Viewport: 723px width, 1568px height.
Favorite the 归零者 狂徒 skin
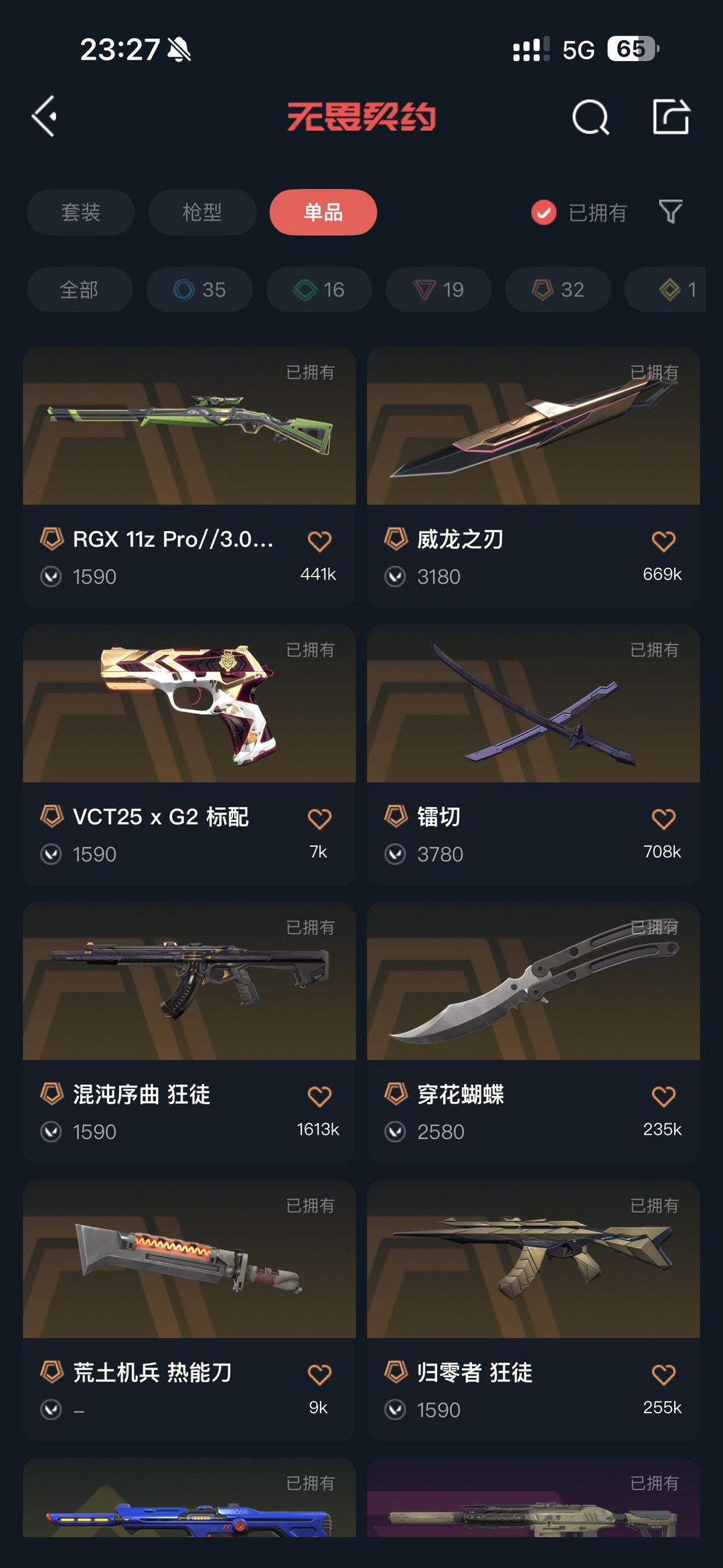pos(663,1374)
